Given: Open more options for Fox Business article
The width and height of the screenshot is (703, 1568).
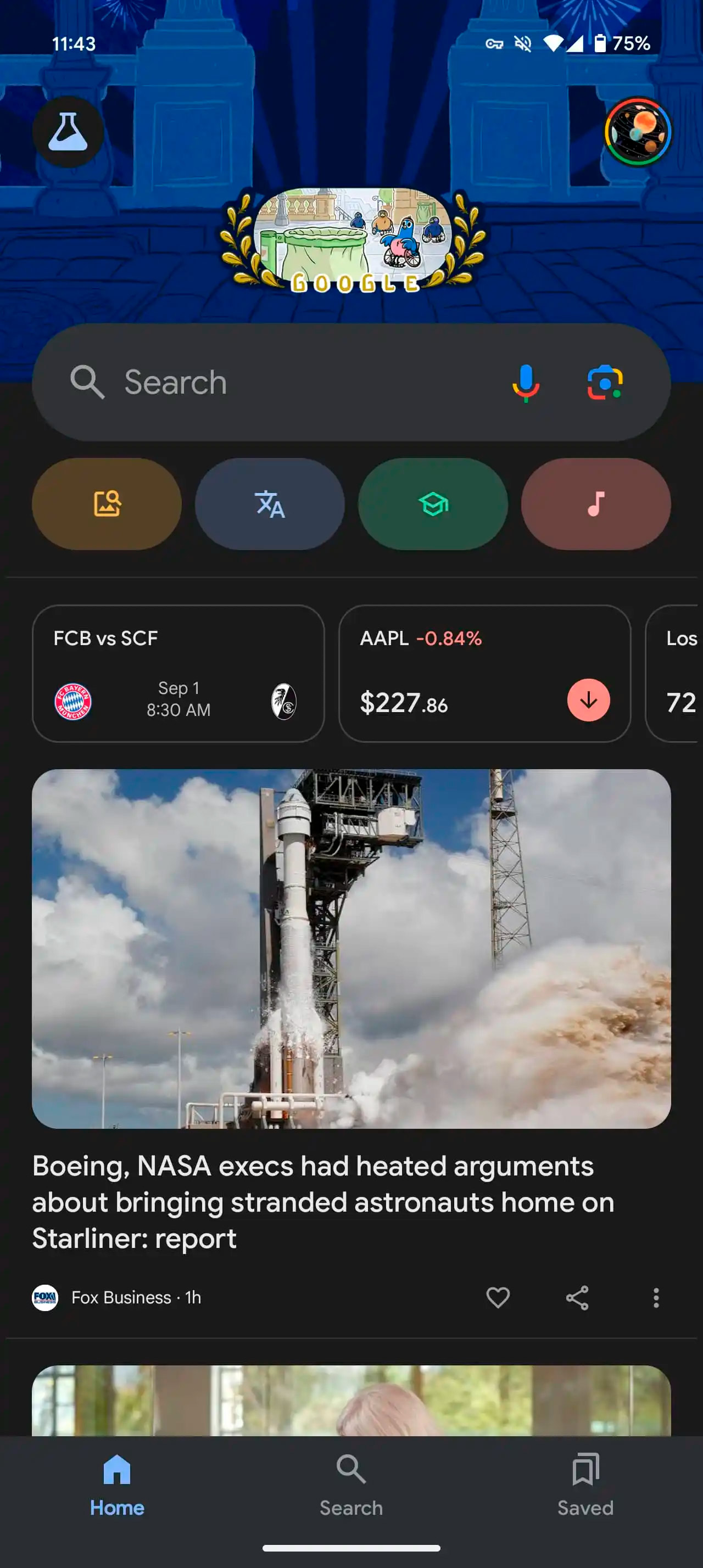Looking at the screenshot, I should [656, 1297].
